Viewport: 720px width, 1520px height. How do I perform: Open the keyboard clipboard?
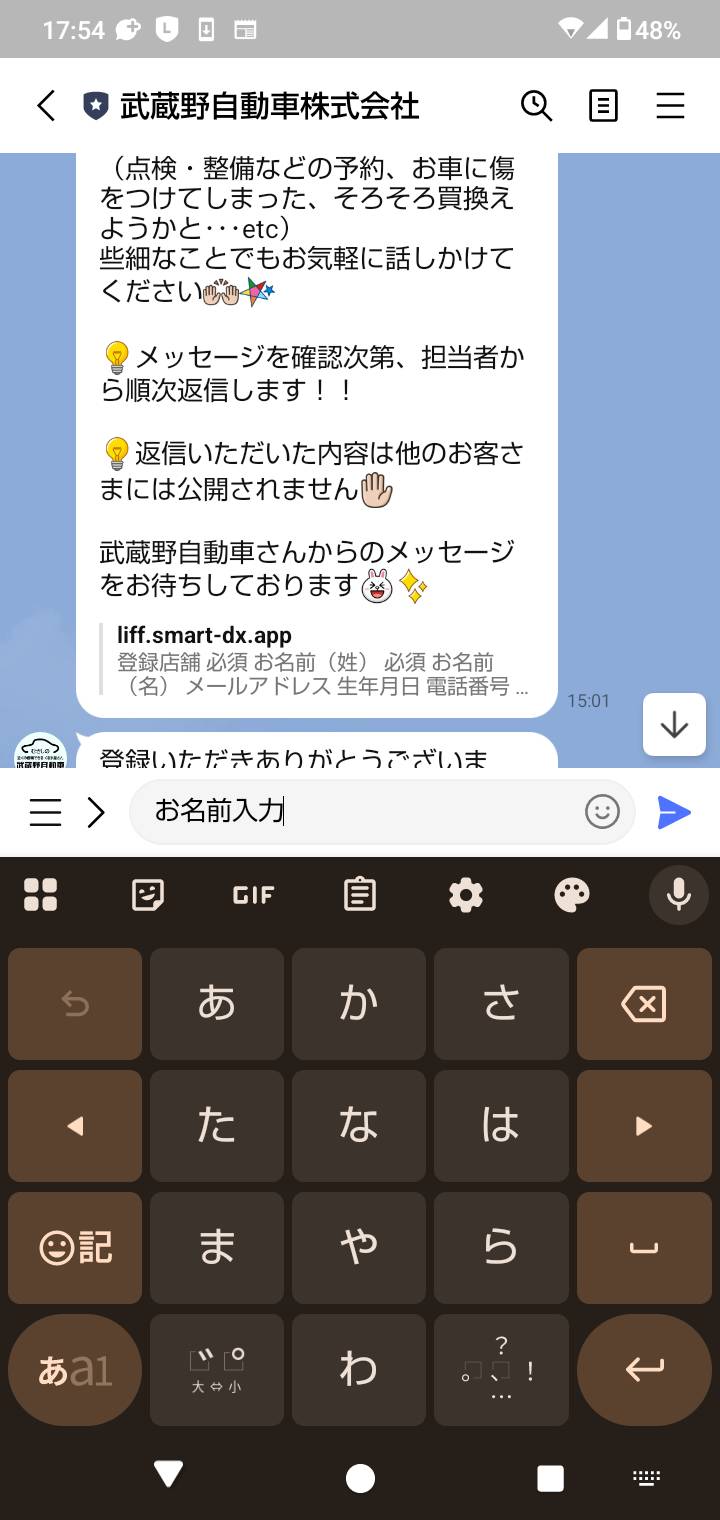(x=359, y=895)
